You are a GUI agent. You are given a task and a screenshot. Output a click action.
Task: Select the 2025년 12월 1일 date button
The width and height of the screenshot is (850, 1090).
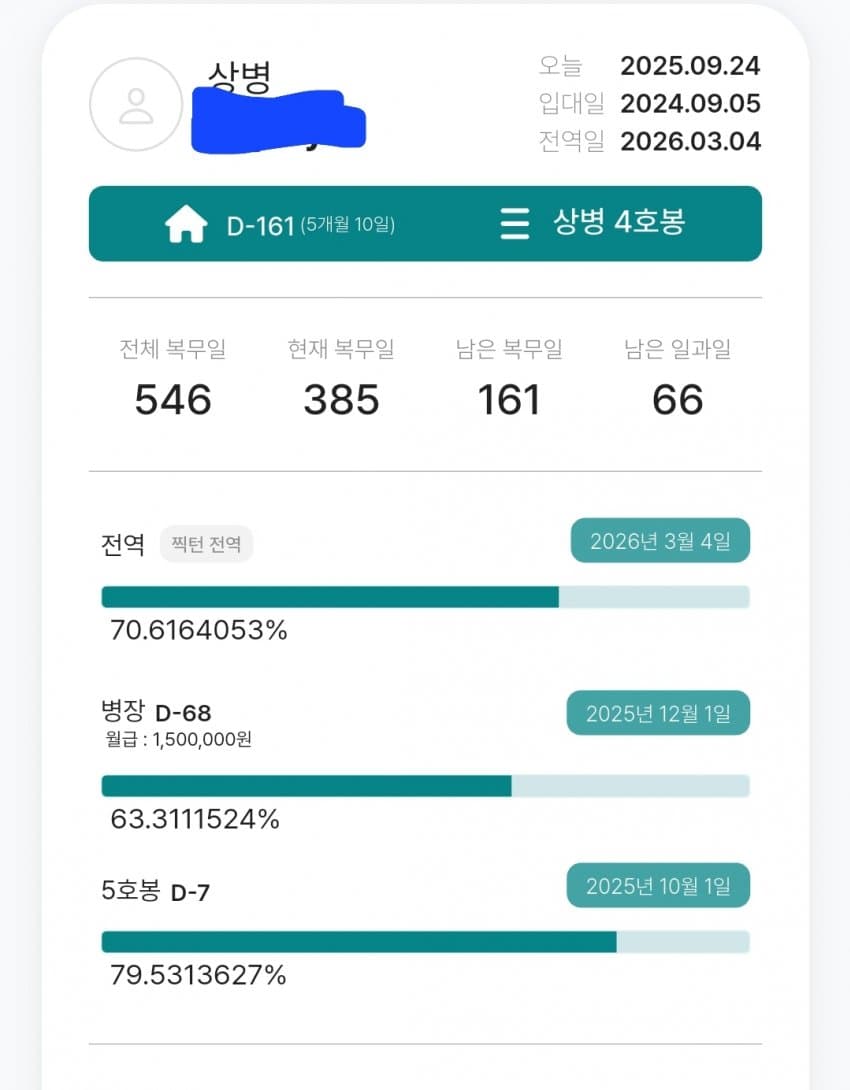click(658, 713)
